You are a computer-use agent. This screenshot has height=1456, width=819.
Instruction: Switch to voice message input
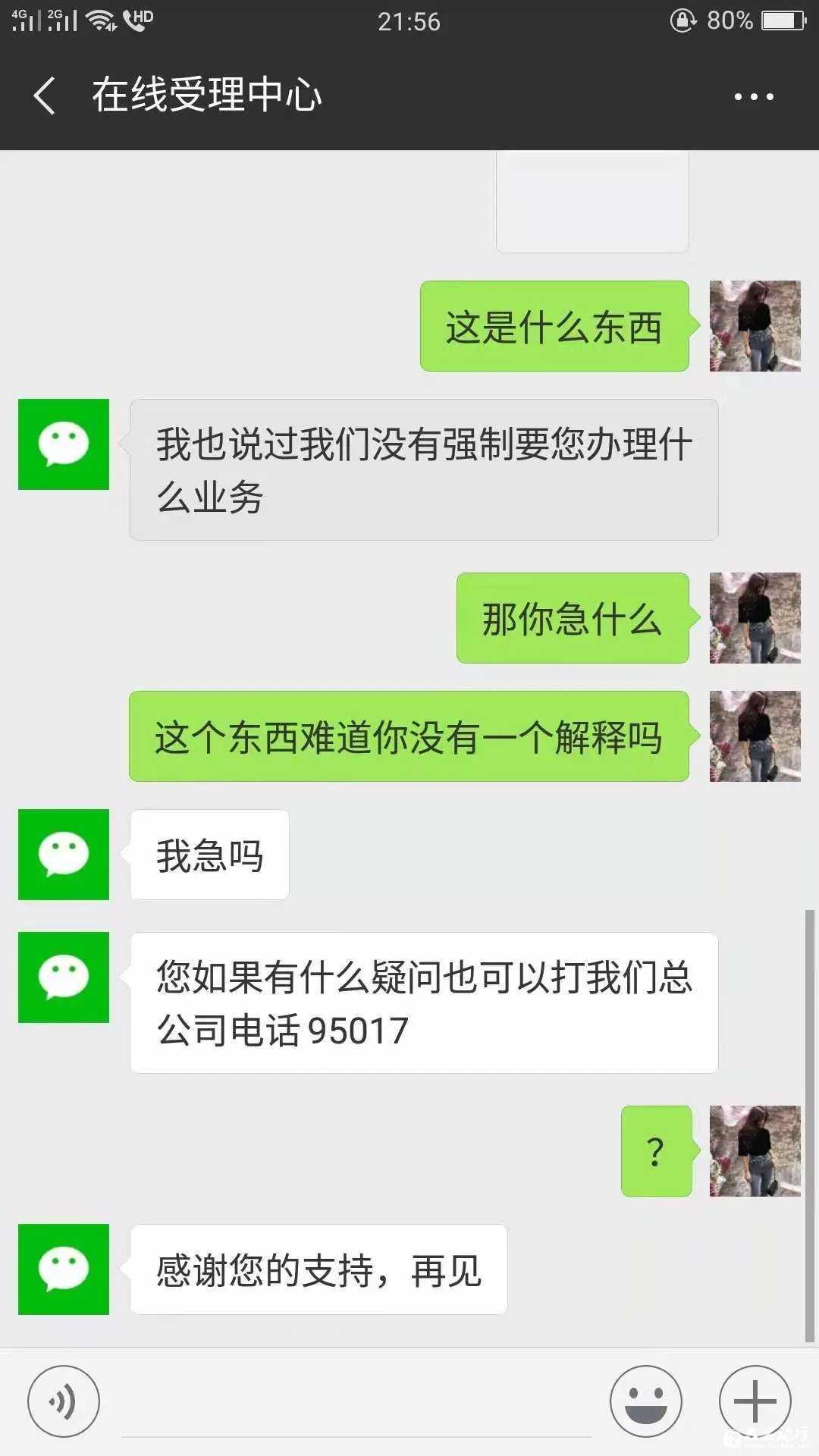click(64, 1401)
